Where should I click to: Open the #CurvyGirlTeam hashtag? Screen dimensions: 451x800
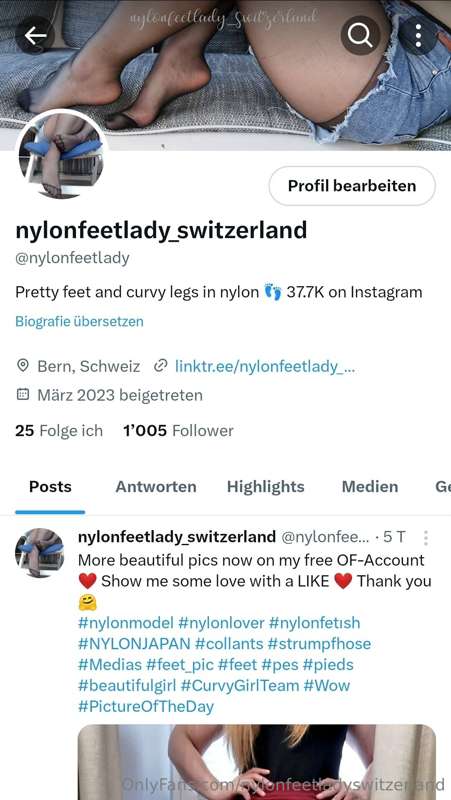239,685
